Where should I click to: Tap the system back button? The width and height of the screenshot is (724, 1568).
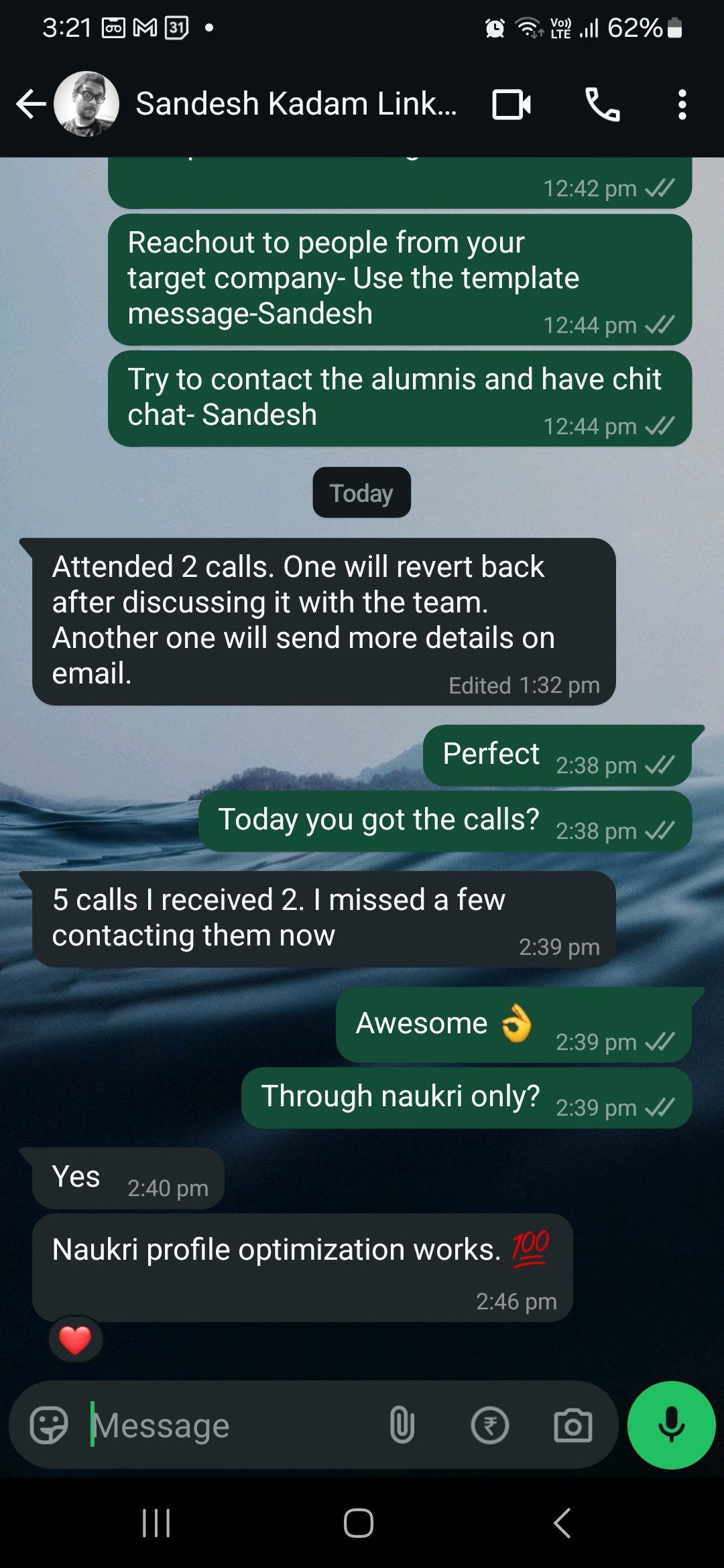pos(562,1523)
